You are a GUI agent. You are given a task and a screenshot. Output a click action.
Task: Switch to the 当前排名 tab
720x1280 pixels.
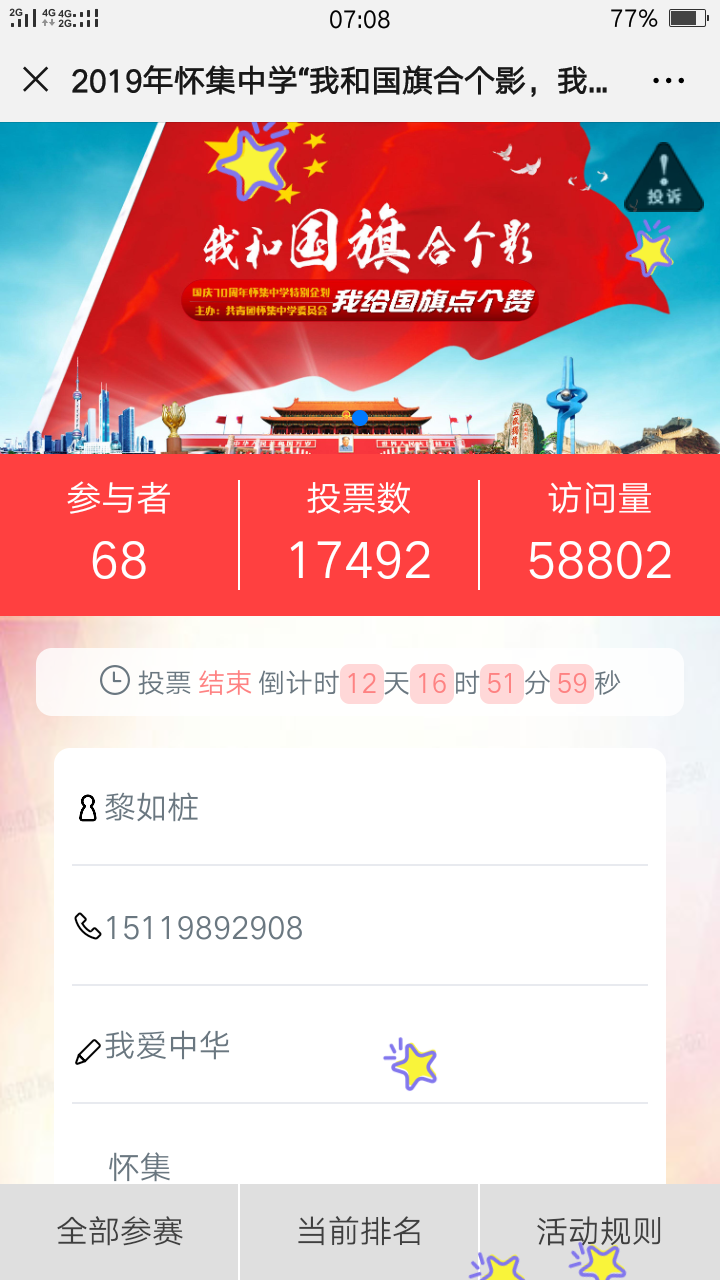360,1231
